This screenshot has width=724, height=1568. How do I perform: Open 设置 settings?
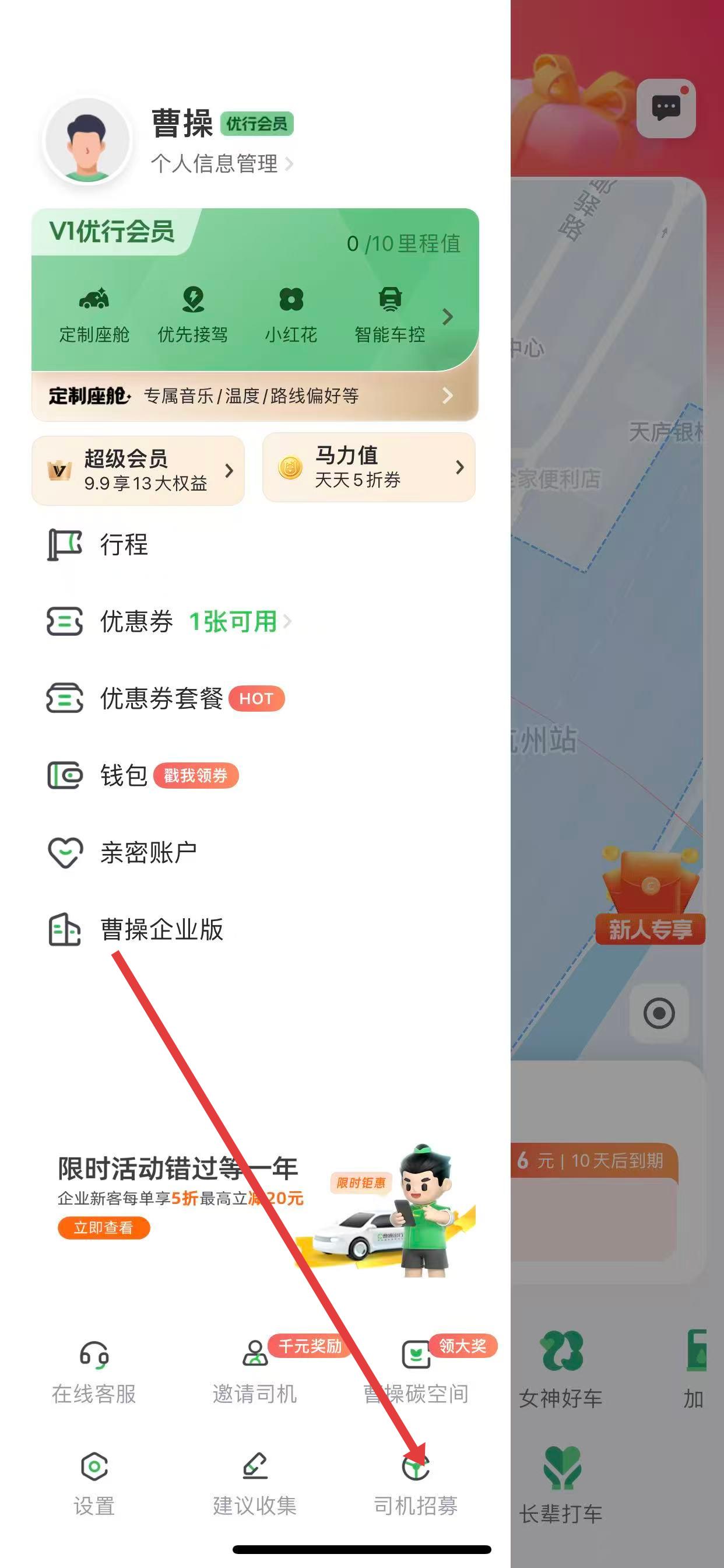pyautogui.click(x=94, y=1484)
